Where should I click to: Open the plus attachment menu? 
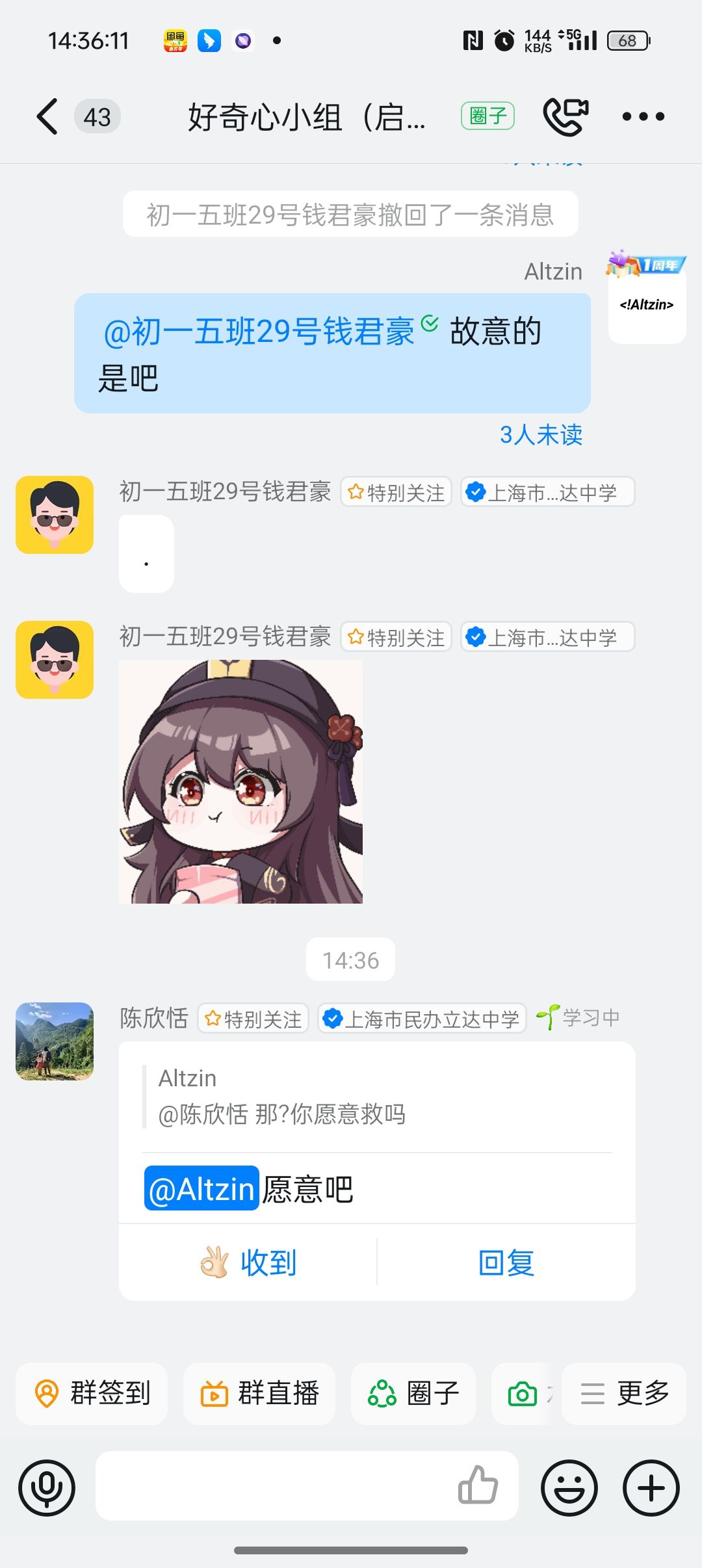tap(651, 1487)
